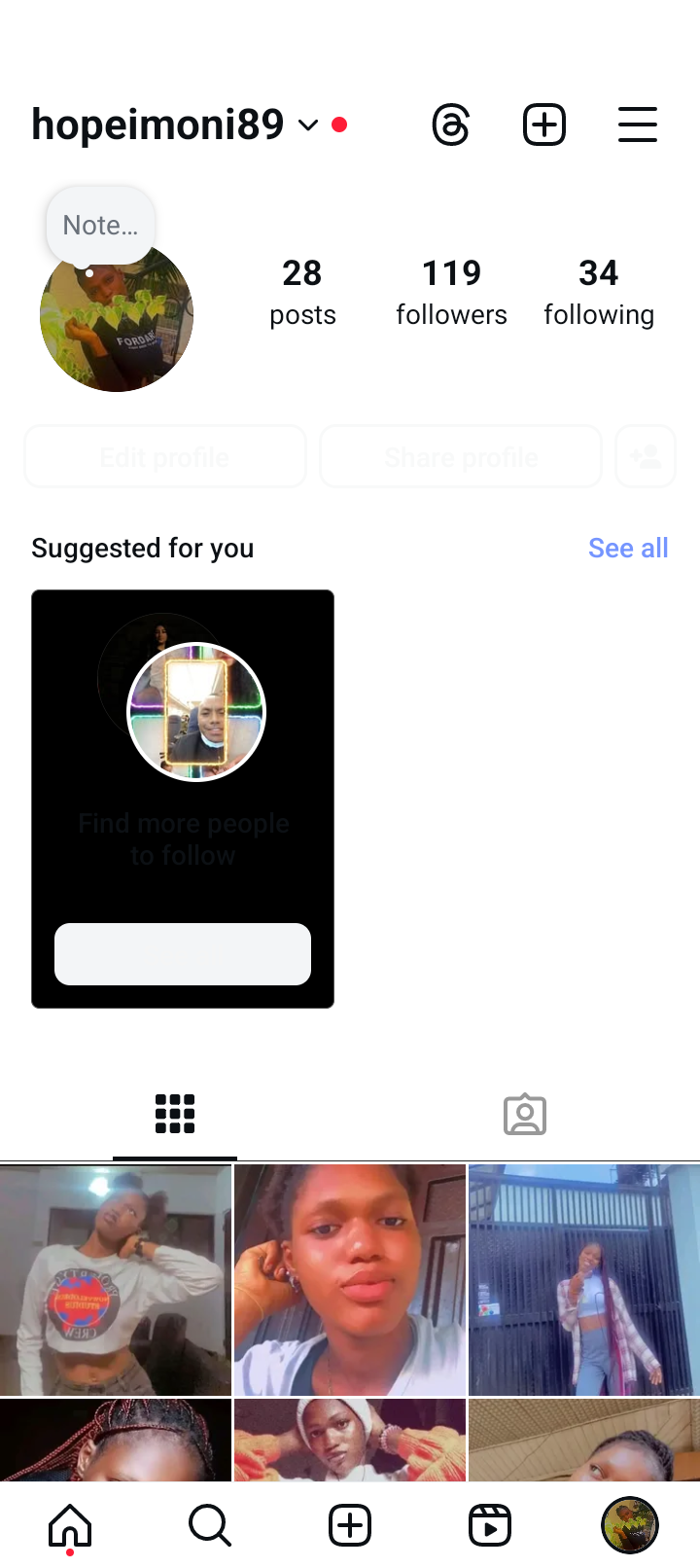Open the hamburger menu
The width and height of the screenshot is (700, 1568).
click(638, 125)
